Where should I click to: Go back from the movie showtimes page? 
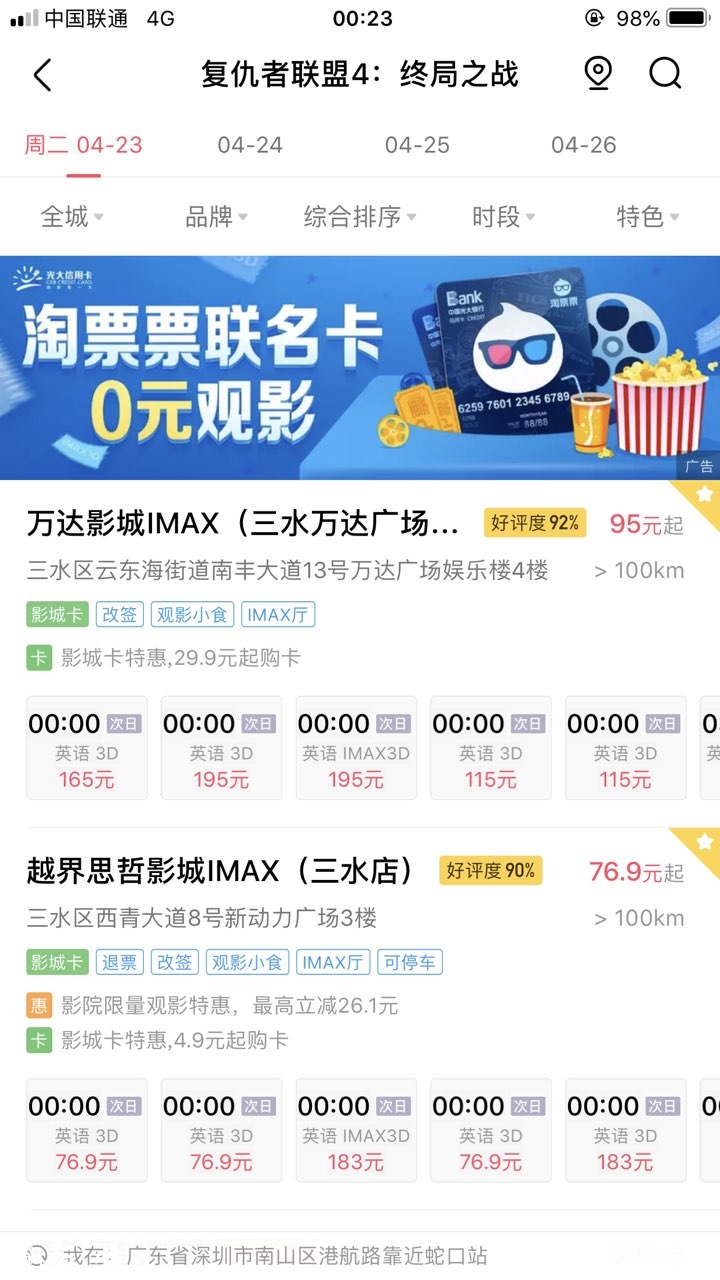pos(42,75)
